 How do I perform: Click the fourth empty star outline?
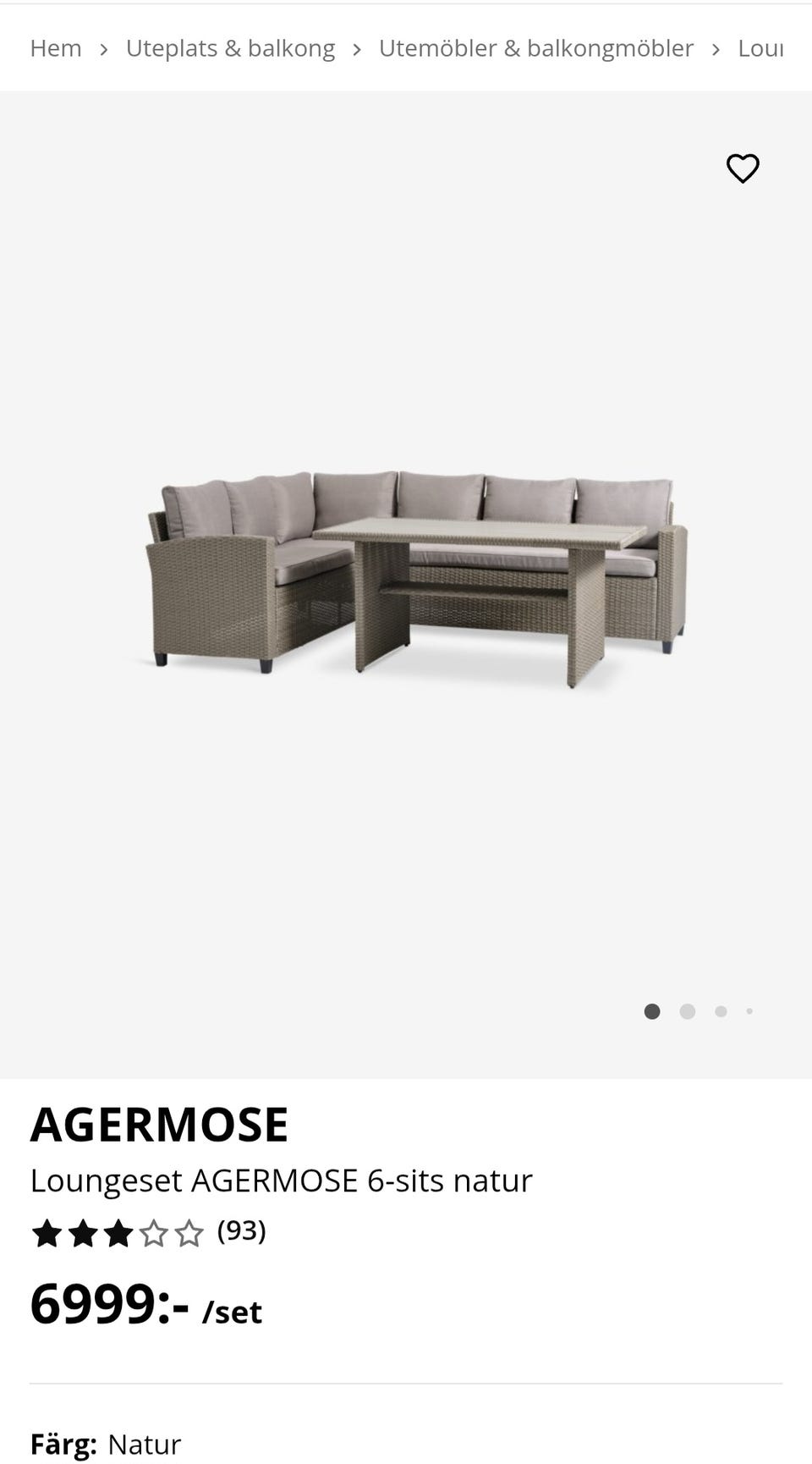pos(154,1232)
